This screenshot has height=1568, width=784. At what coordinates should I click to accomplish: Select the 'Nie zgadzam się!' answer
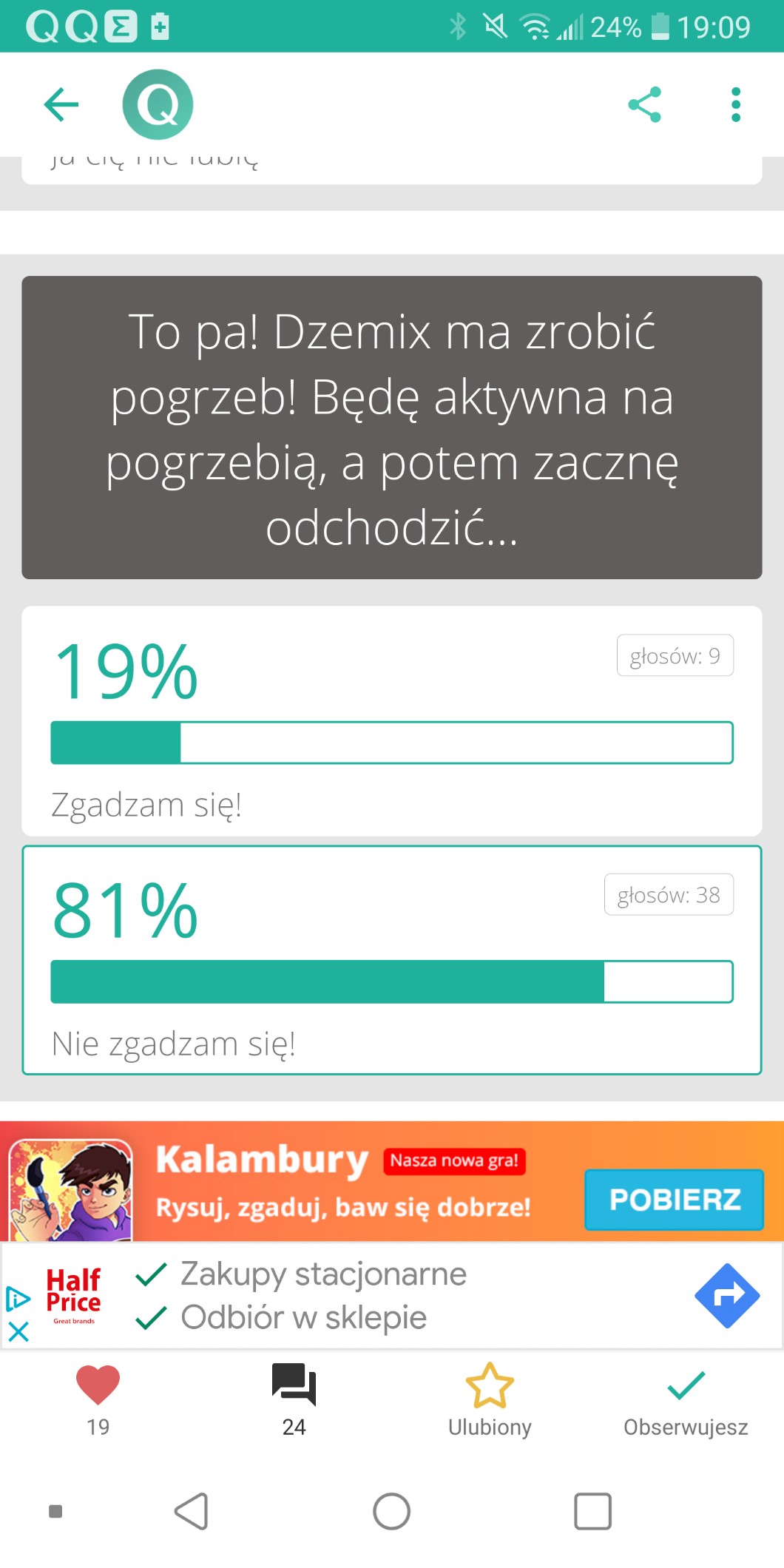(391, 960)
